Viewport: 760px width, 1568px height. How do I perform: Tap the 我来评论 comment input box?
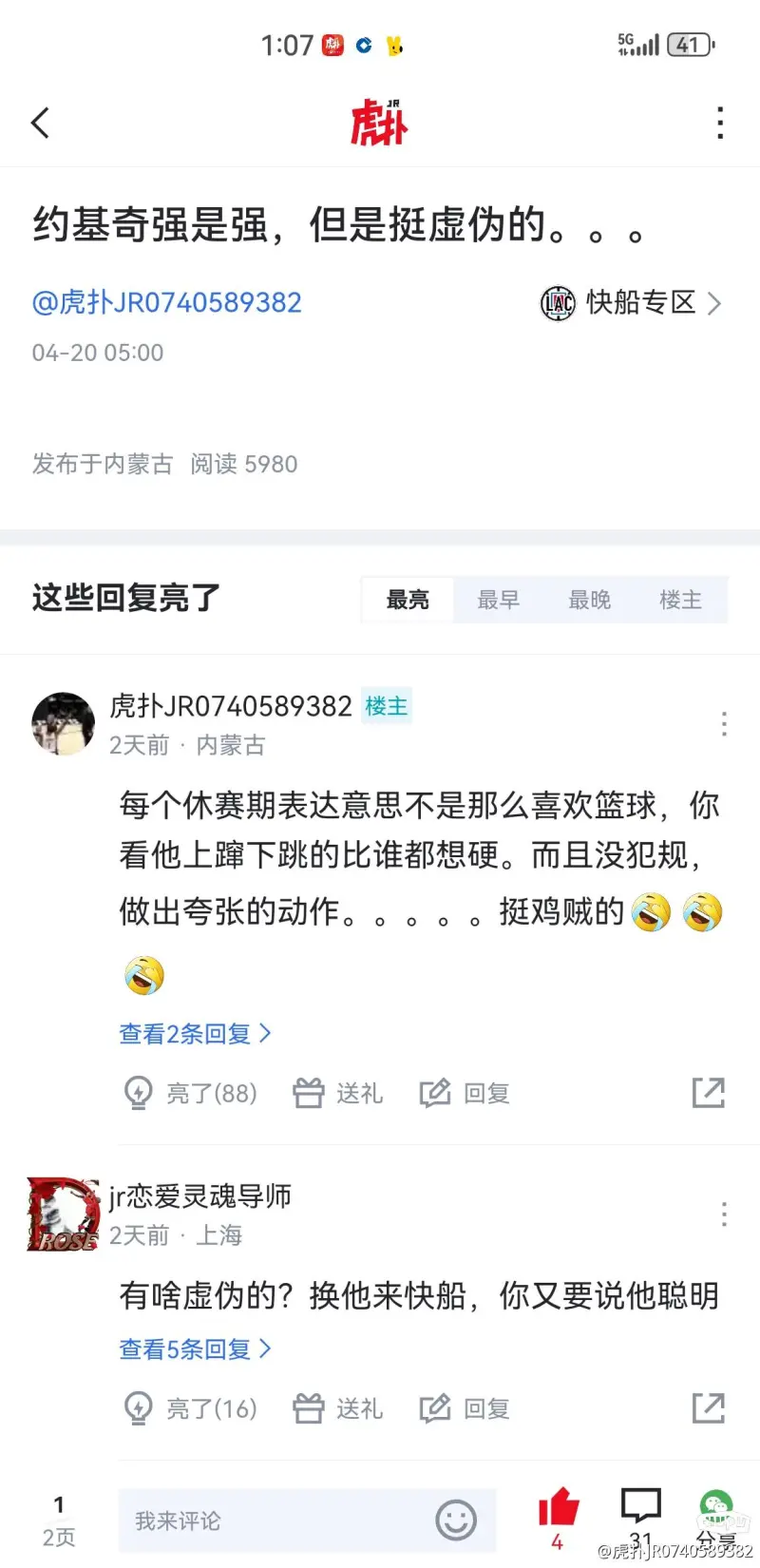(x=285, y=1520)
